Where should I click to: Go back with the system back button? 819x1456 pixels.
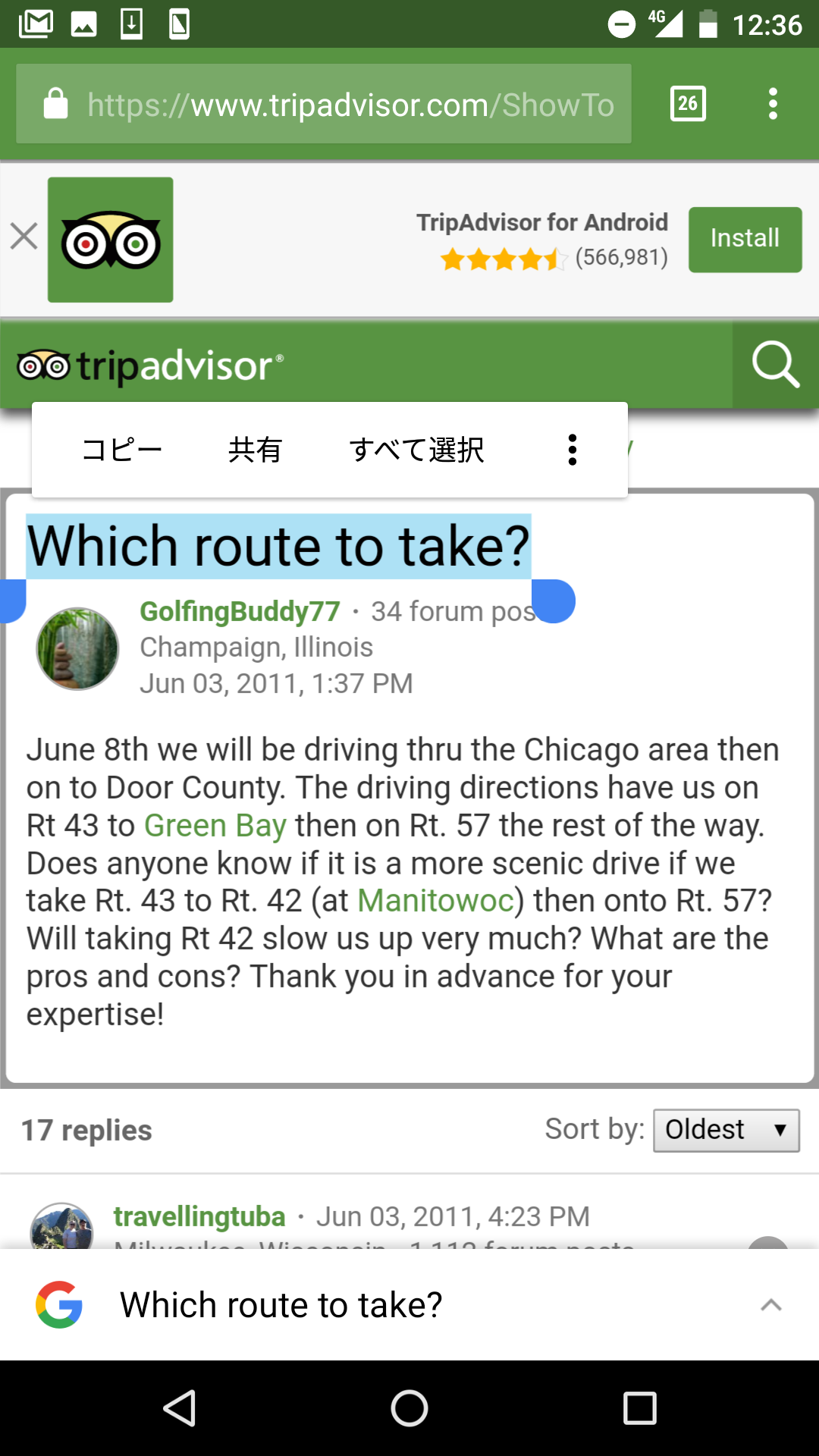pos(180,1408)
